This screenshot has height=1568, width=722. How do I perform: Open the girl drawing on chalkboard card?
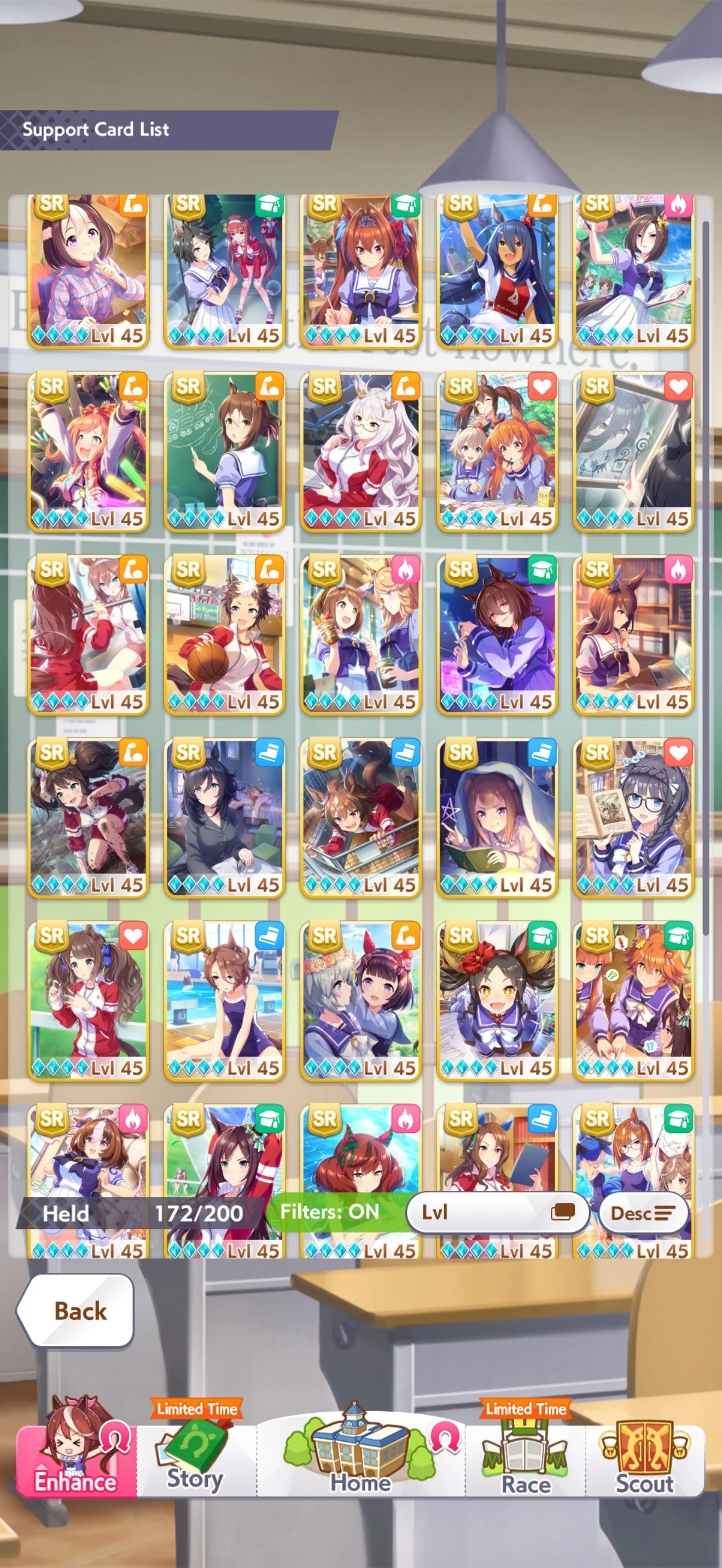tap(225, 450)
